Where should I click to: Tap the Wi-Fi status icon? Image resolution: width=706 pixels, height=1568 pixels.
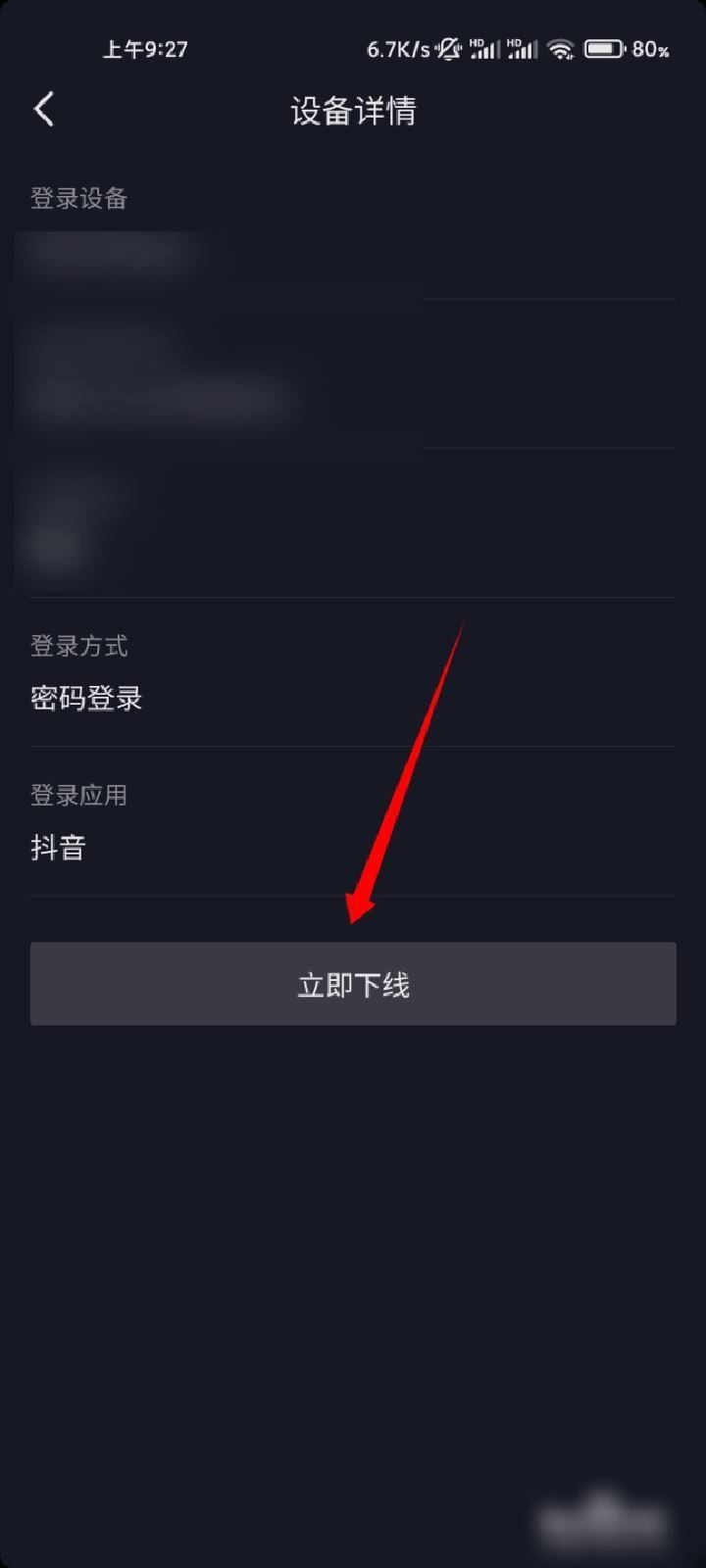coord(561,49)
